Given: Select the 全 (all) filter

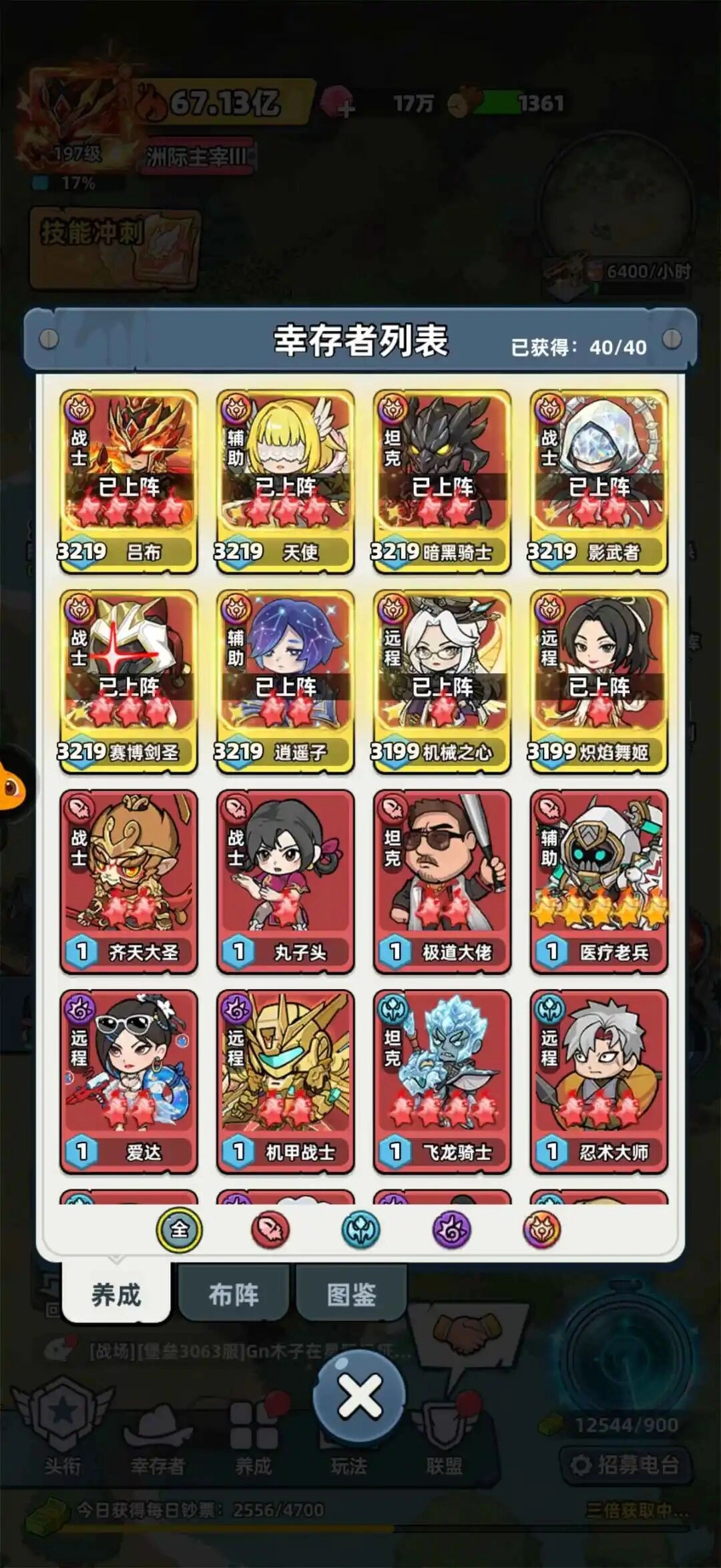Looking at the screenshot, I should 180,1229.
